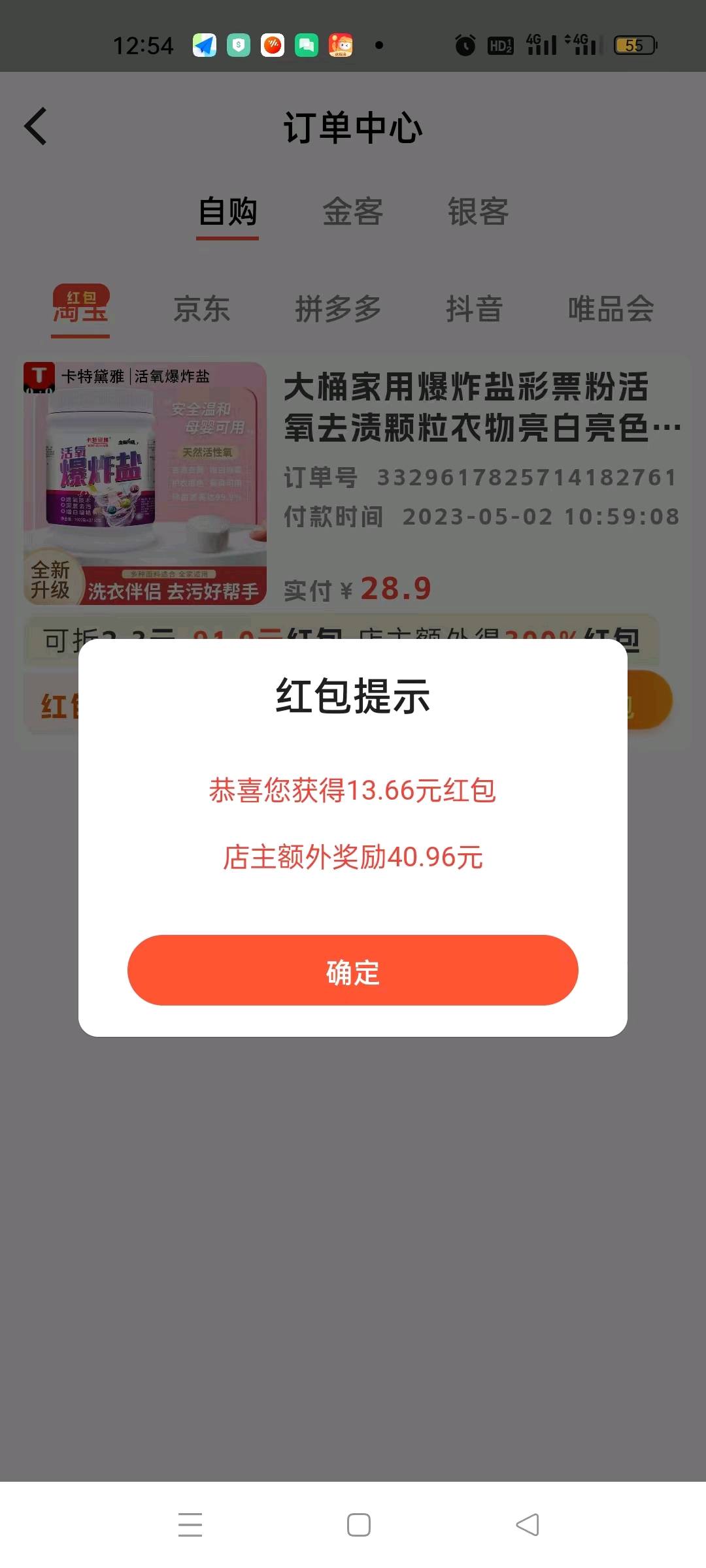706x1568 pixels.
Task: Open the 抖音 orders tab
Action: click(x=474, y=309)
